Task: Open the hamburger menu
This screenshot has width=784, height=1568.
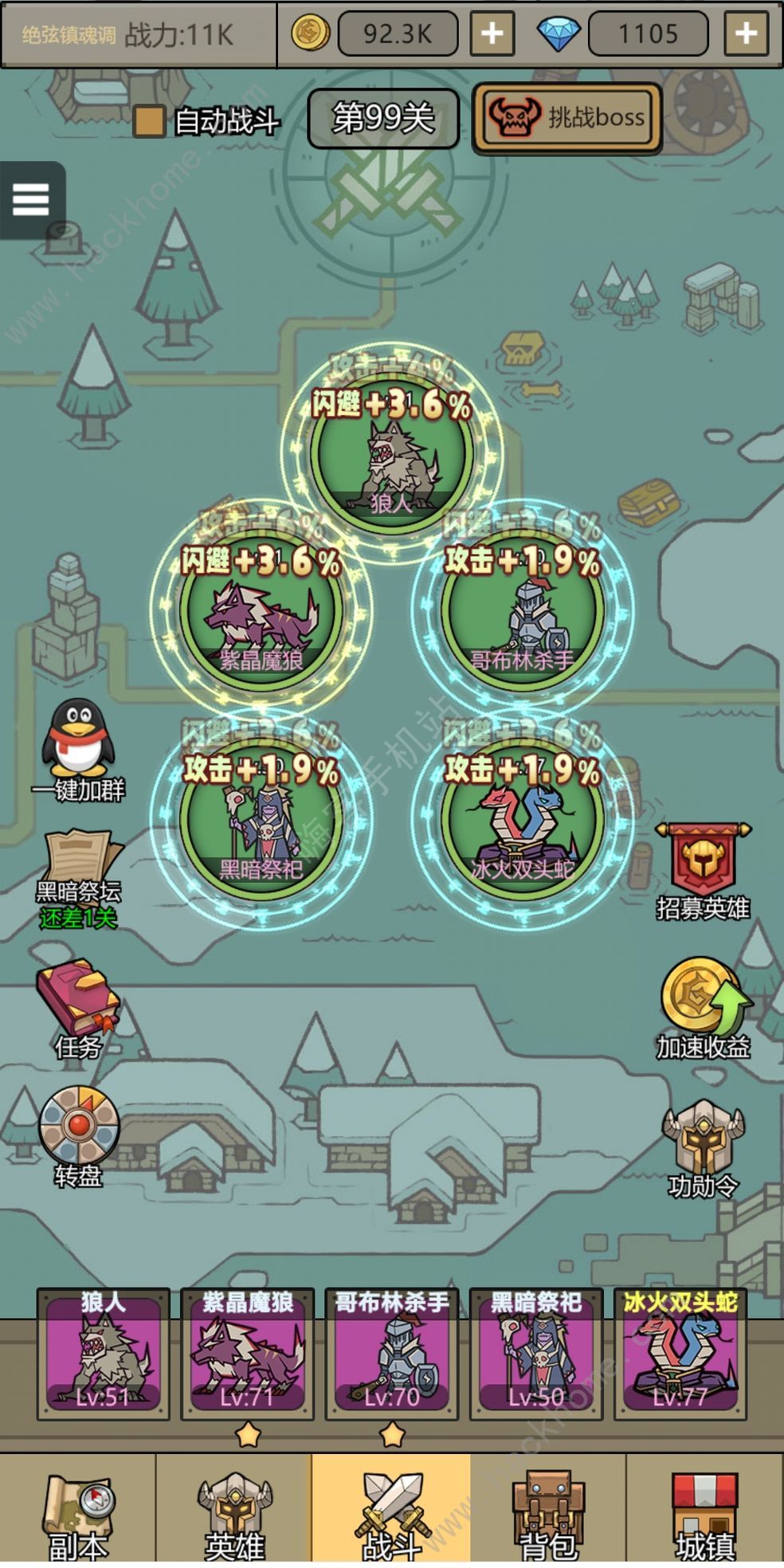Action: [x=31, y=199]
